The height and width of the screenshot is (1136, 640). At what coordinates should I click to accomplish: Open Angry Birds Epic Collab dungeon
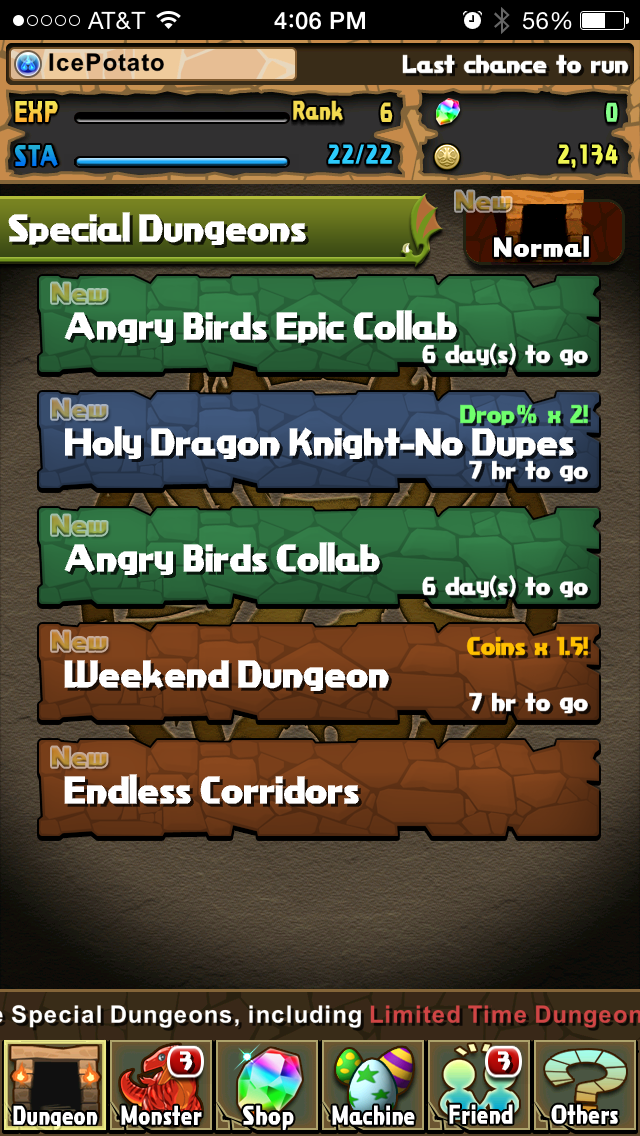coord(318,325)
